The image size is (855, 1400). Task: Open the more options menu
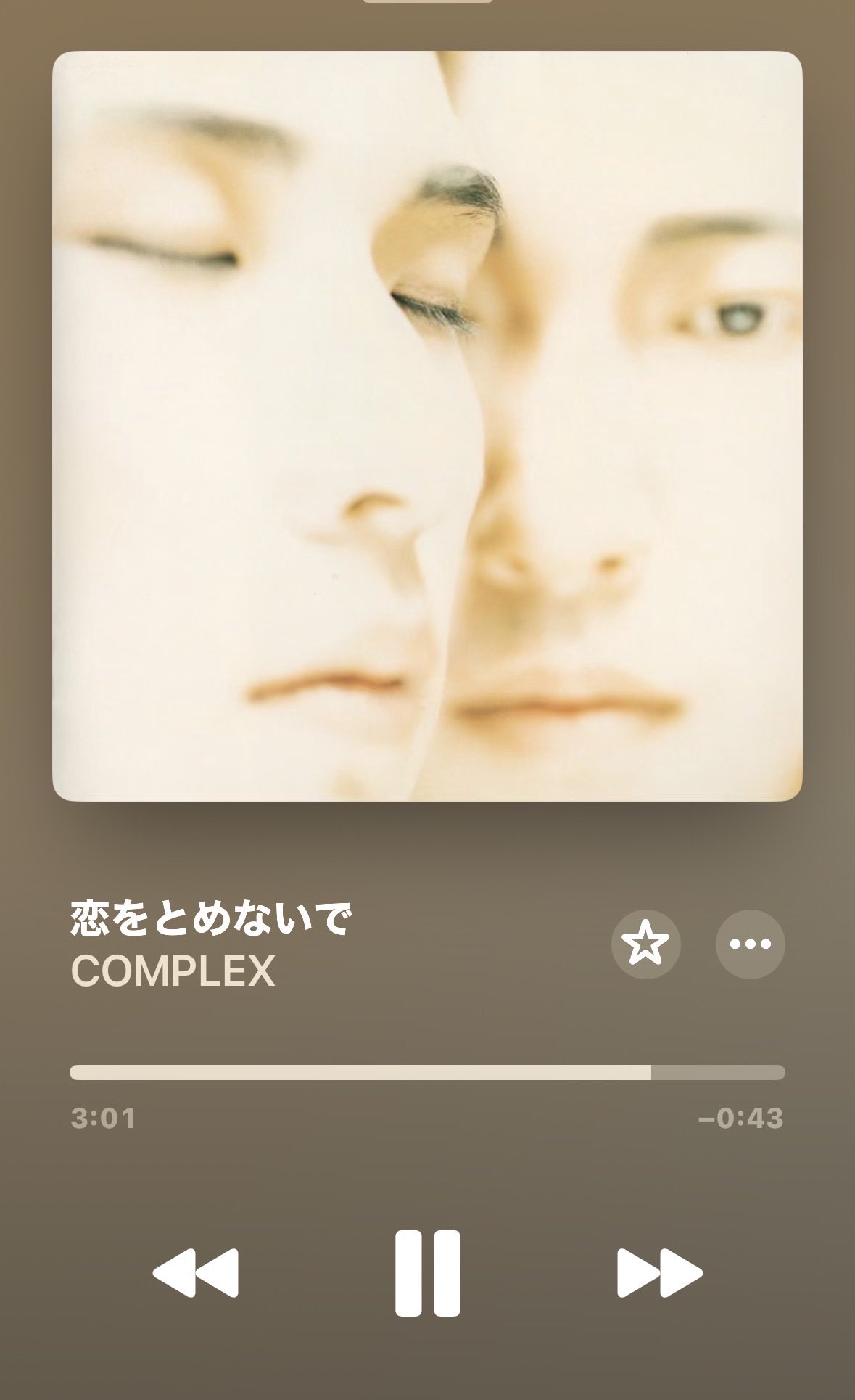point(750,944)
